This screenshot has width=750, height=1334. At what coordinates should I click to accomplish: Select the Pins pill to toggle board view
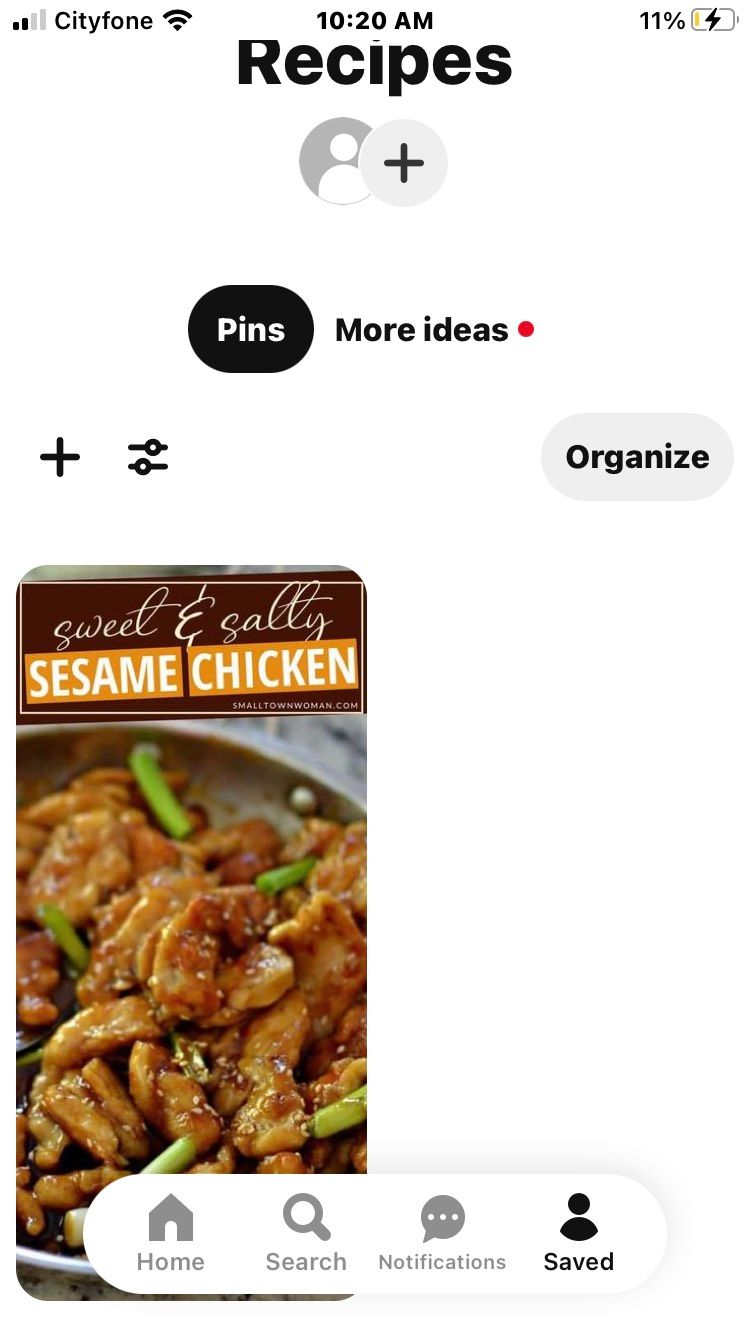[x=249, y=328]
